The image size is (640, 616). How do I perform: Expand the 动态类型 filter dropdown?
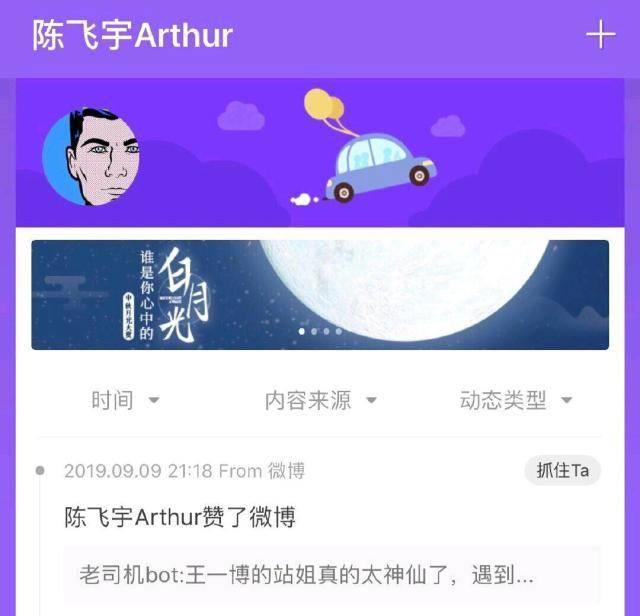pos(516,401)
